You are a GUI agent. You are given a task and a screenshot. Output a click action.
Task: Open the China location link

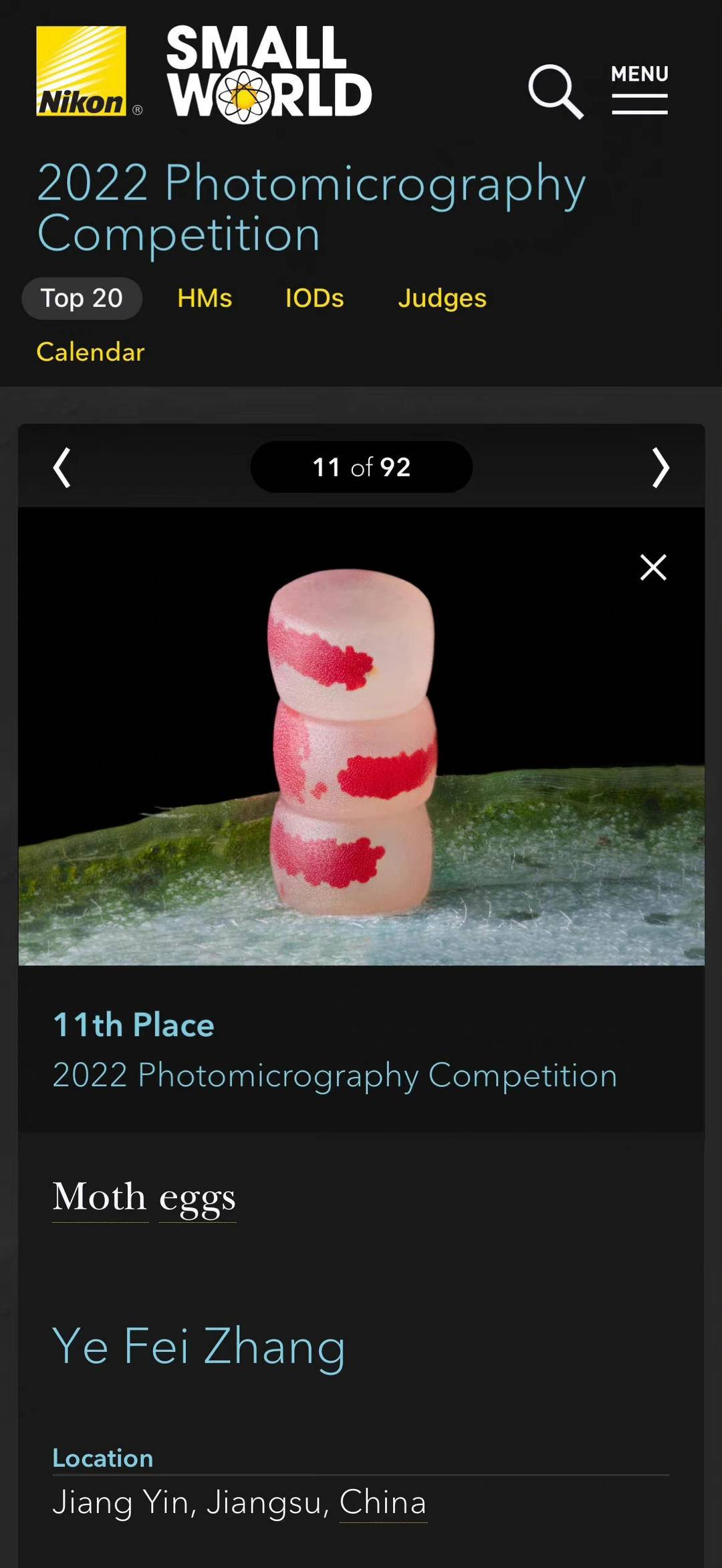(382, 1502)
